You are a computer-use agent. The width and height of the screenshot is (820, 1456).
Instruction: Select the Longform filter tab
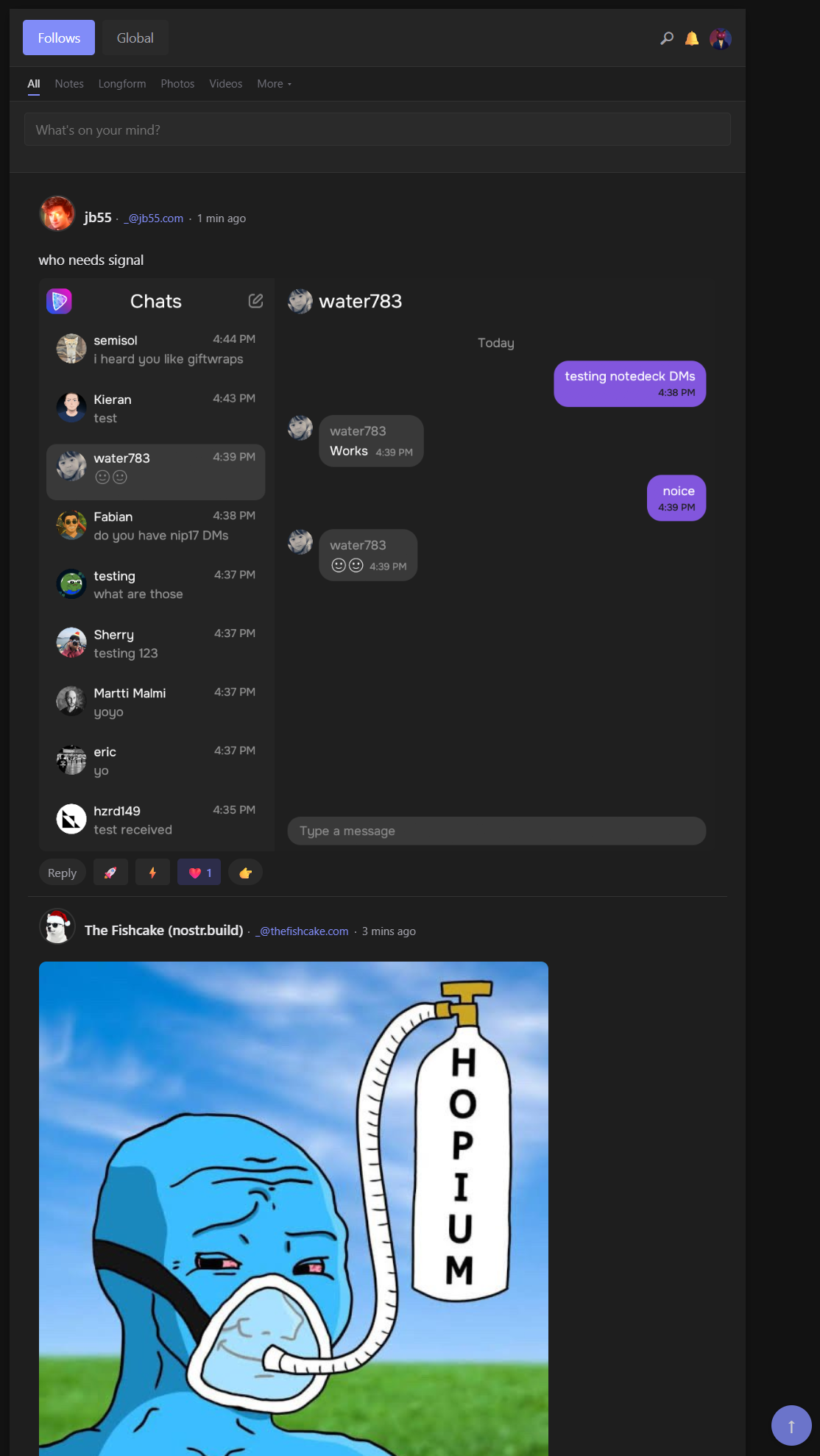click(122, 84)
